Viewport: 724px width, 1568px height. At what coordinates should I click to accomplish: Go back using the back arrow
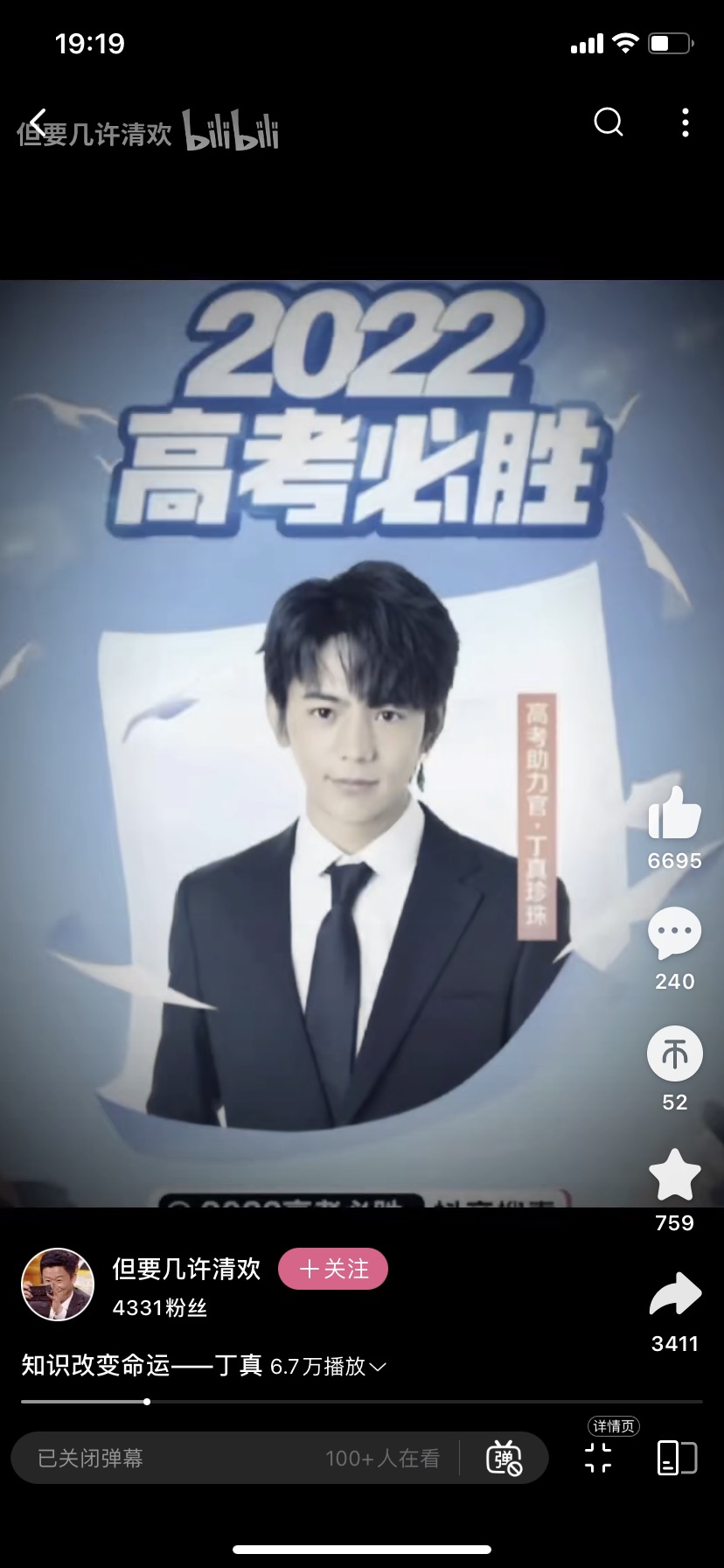point(38,122)
